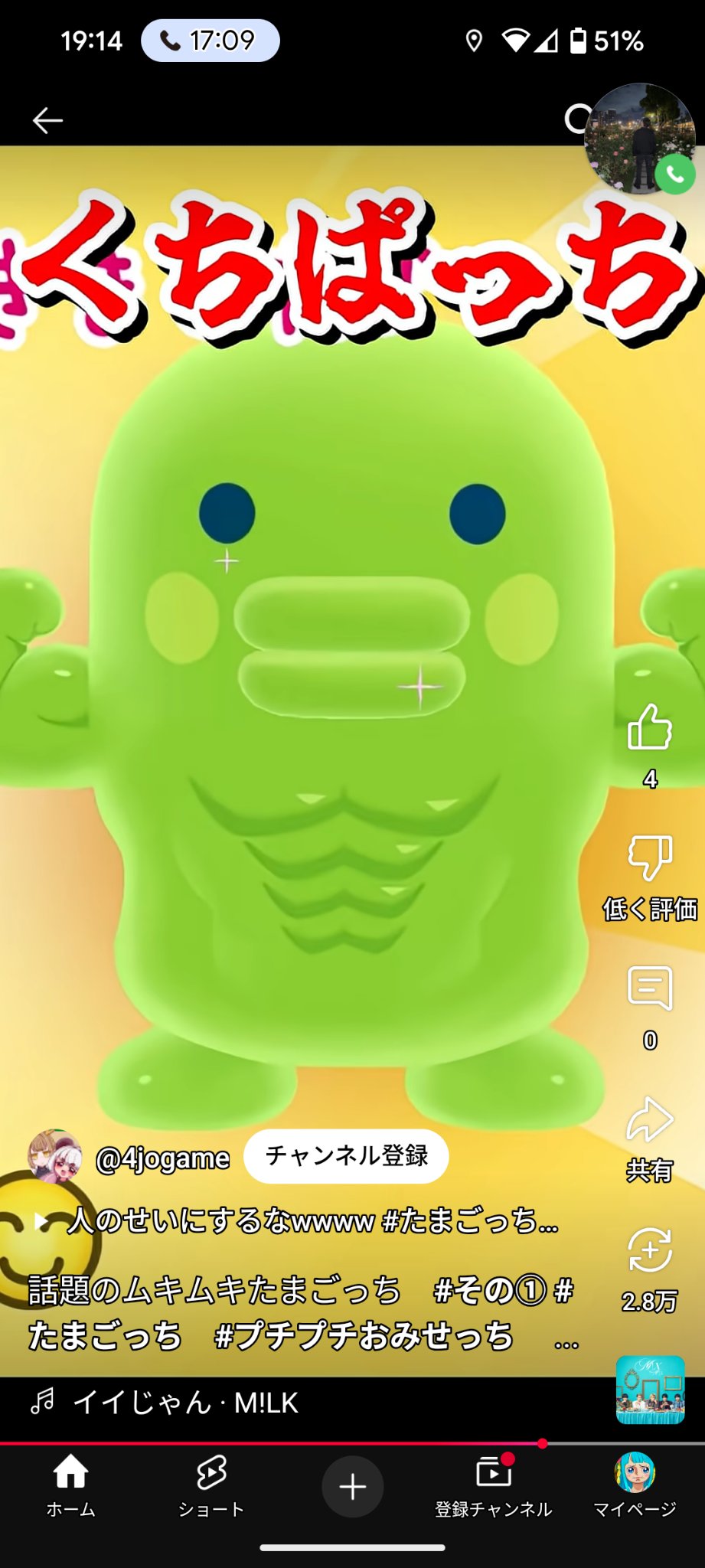Open the イイじゃん · M!LK sound page

[x=185, y=1403]
